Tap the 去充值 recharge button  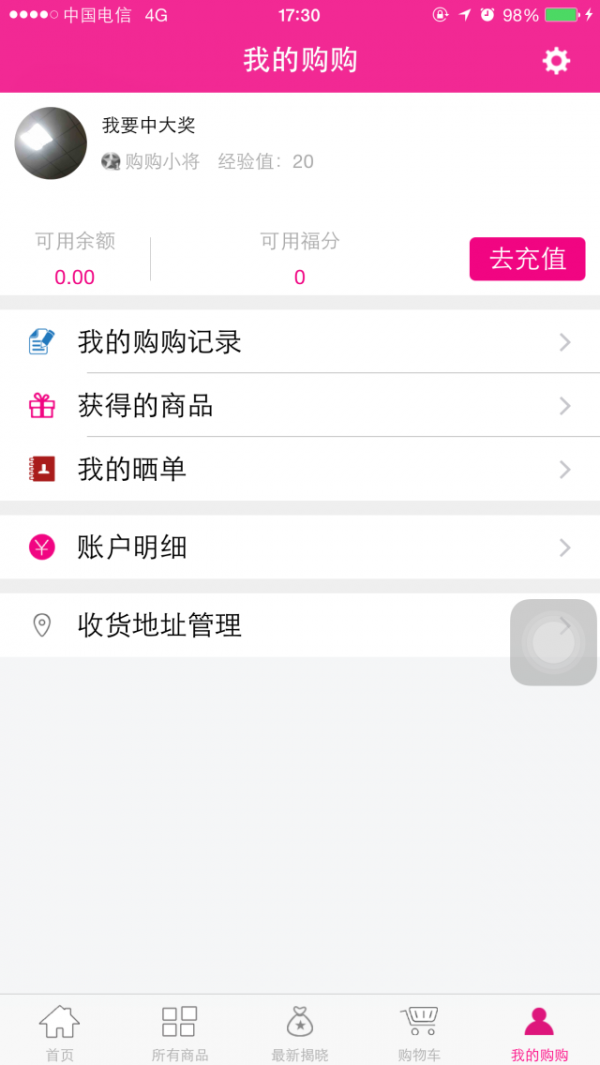tap(527, 259)
